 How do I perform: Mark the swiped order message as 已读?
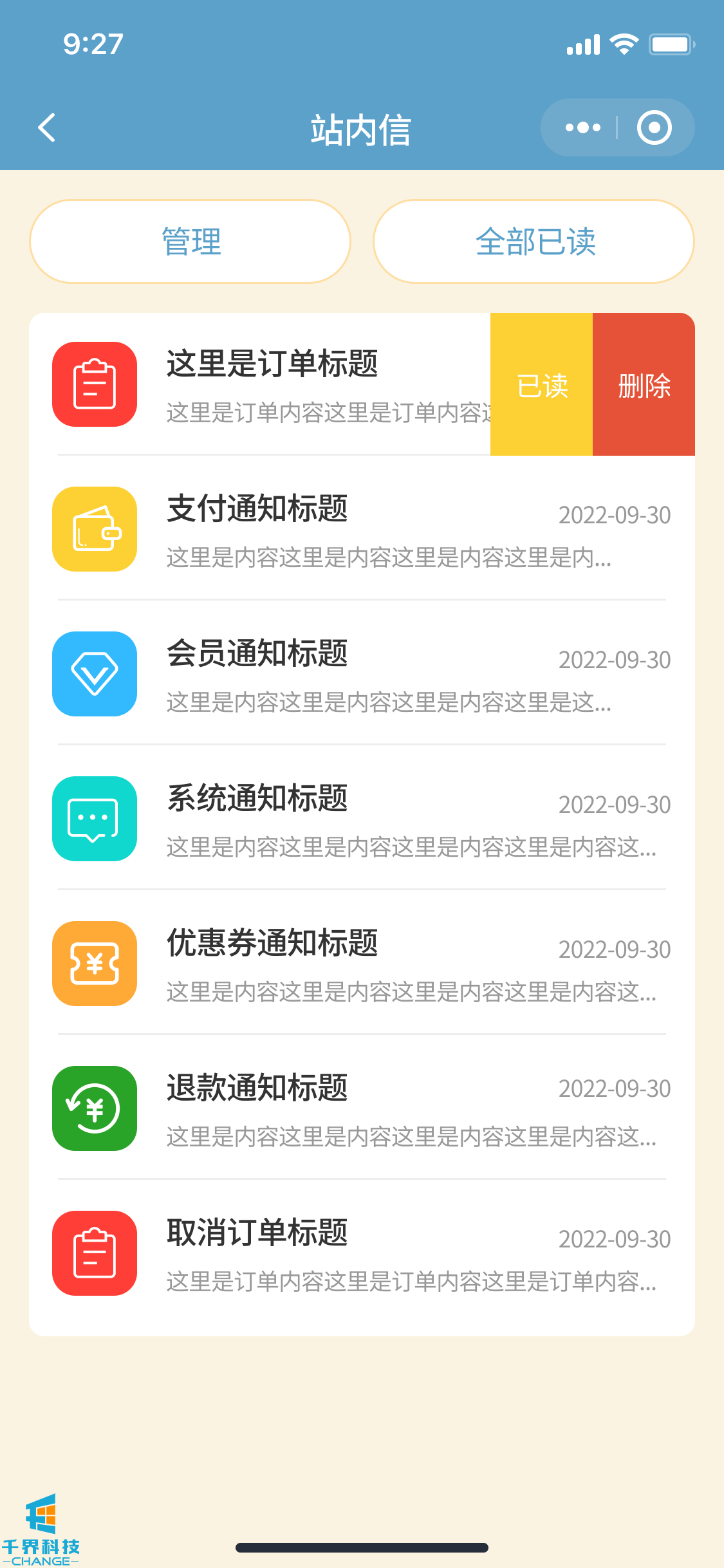coord(542,385)
